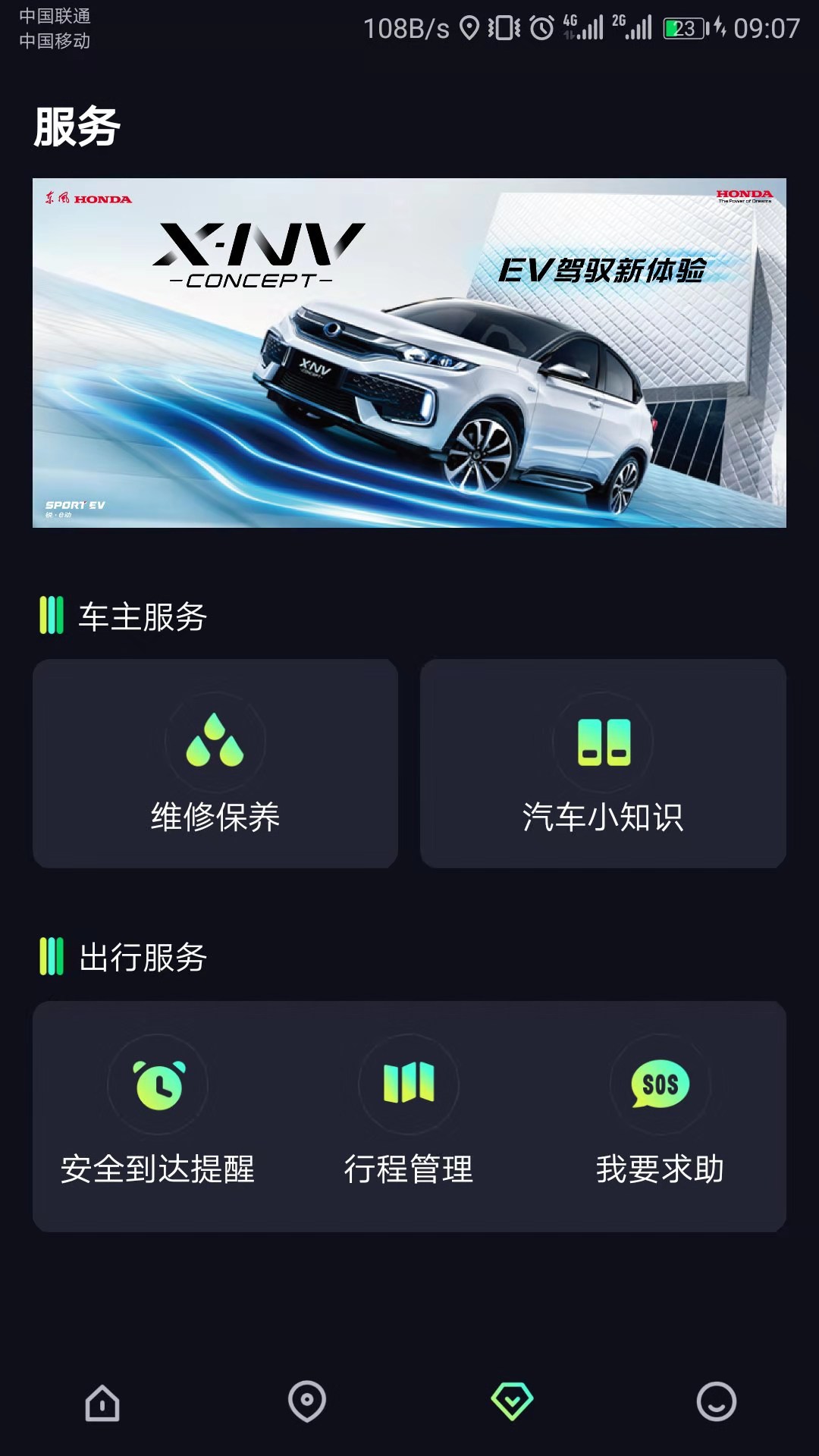Open the X-NV Concept banner
The image size is (819, 1456).
tap(409, 353)
